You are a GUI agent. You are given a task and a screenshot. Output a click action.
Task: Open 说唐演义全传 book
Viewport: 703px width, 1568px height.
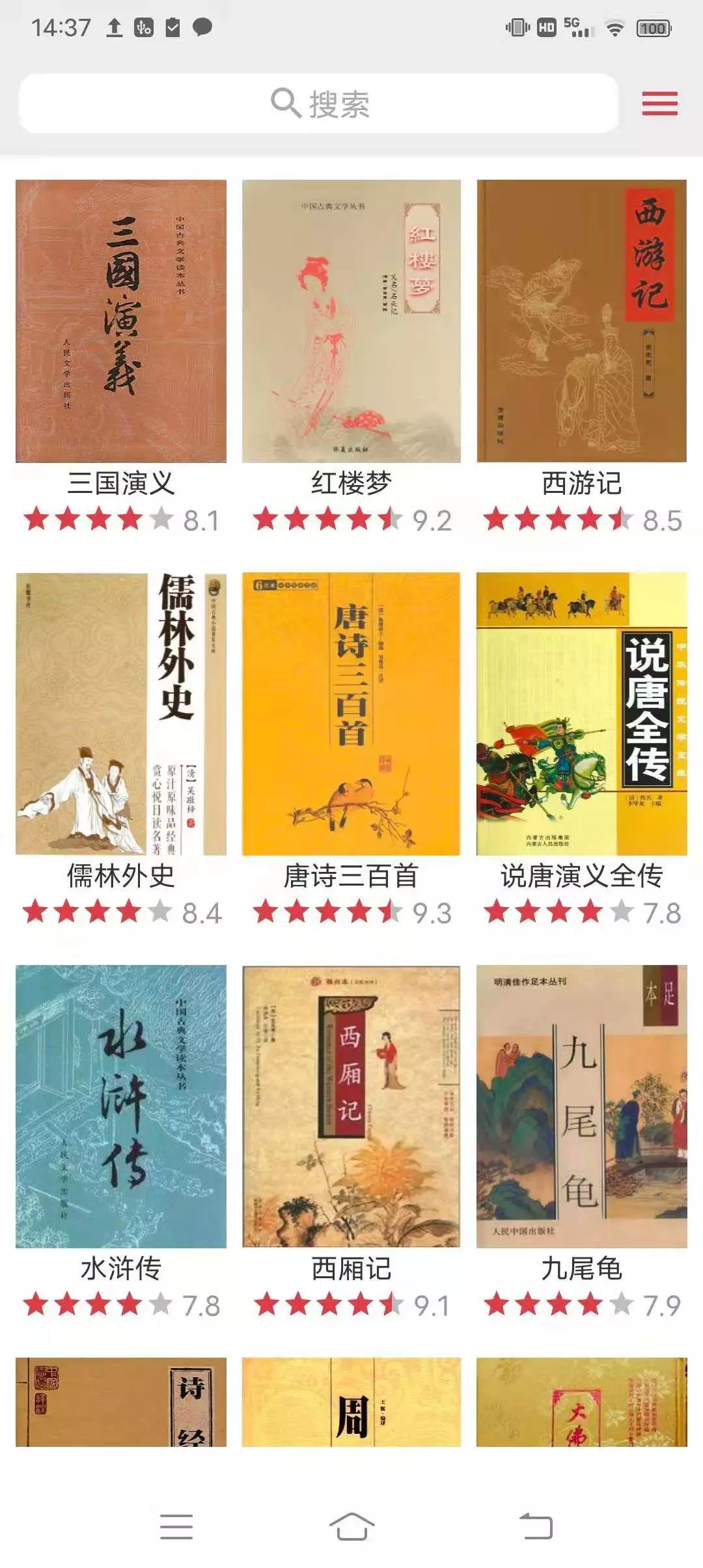[581, 714]
